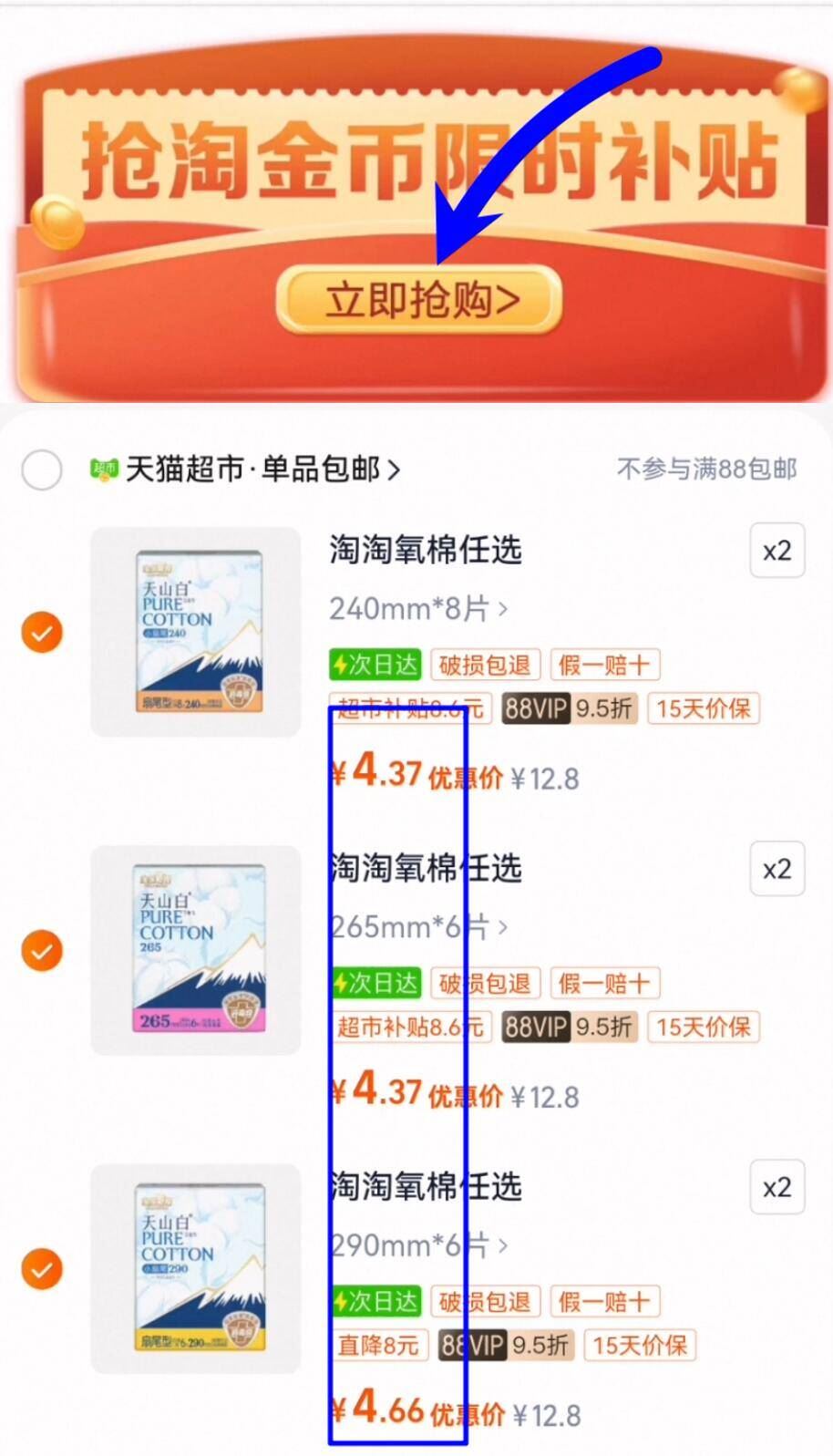Click the 假一赔十 badge on the 290mm product
The image size is (833, 1456).
point(606,1301)
